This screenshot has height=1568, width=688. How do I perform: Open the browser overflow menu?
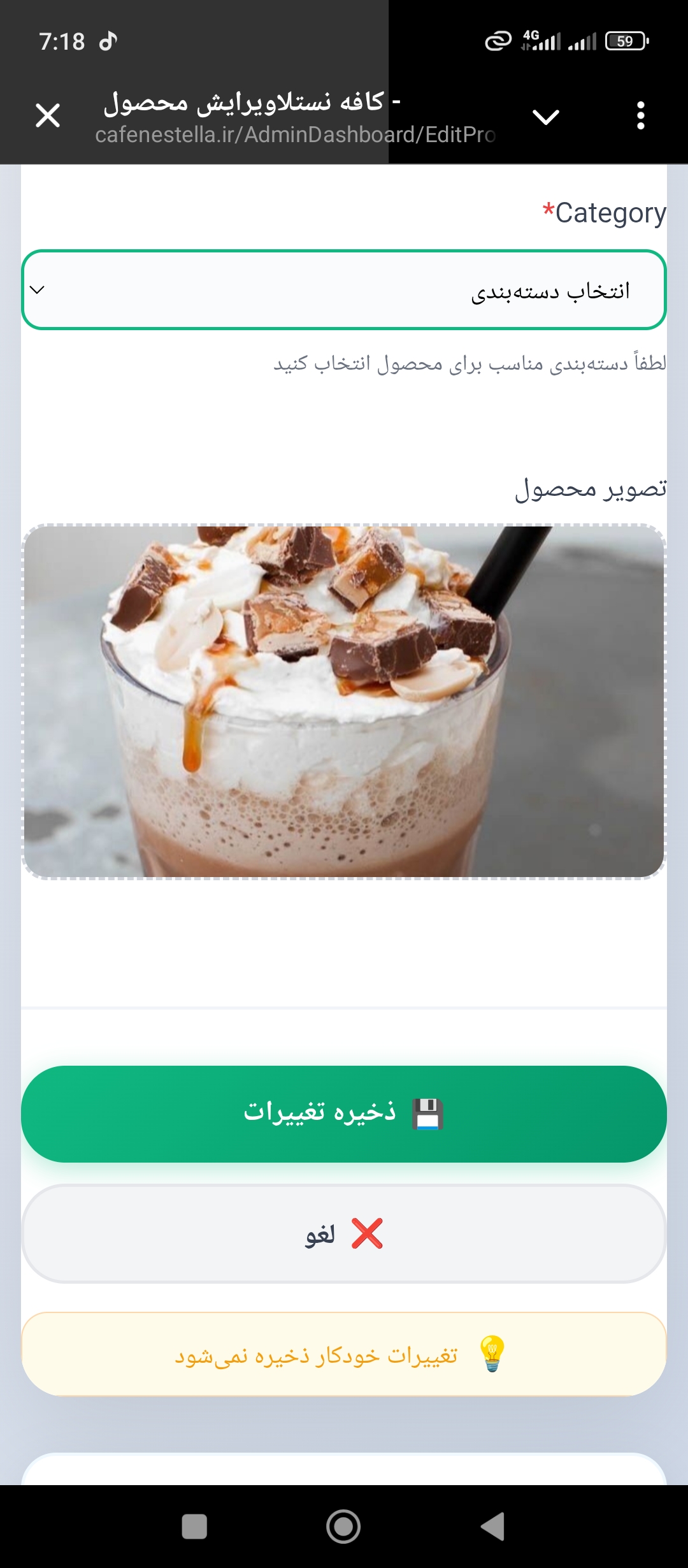(640, 116)
